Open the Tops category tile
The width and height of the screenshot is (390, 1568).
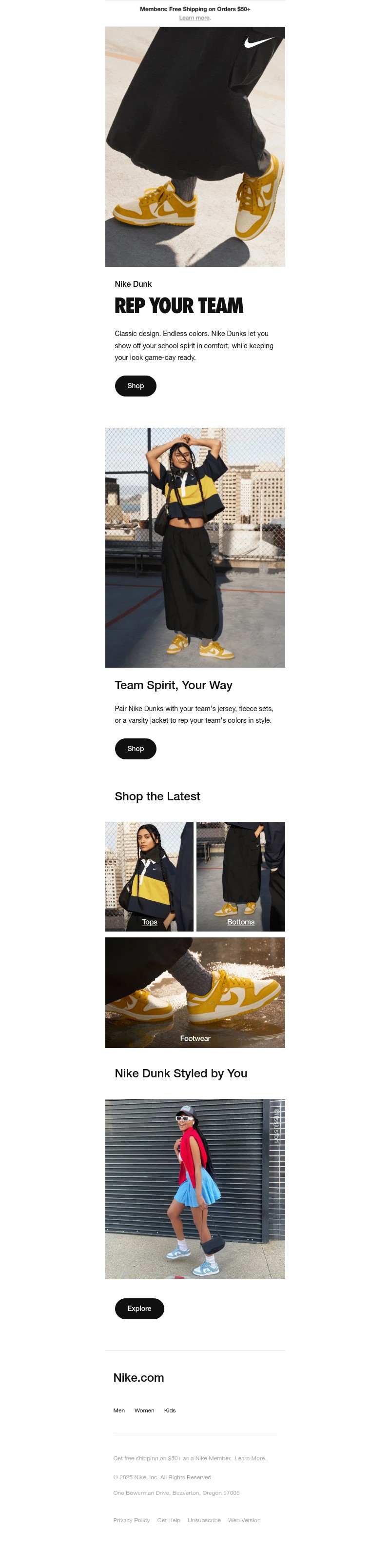tap(149, 876)
